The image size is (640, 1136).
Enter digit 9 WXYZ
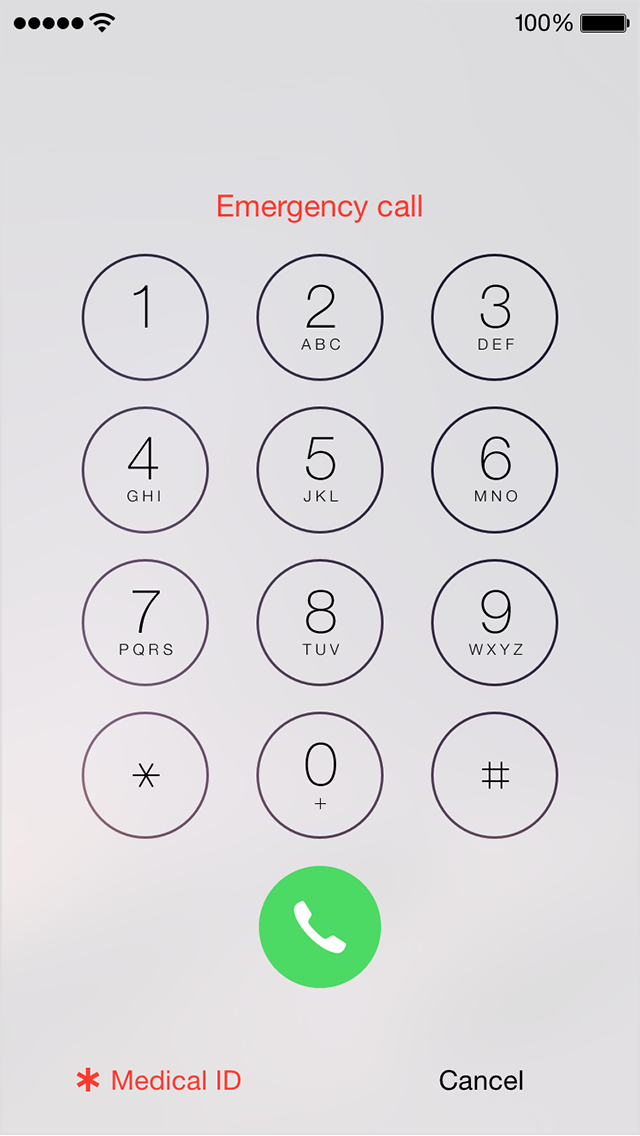pos(495,622)
